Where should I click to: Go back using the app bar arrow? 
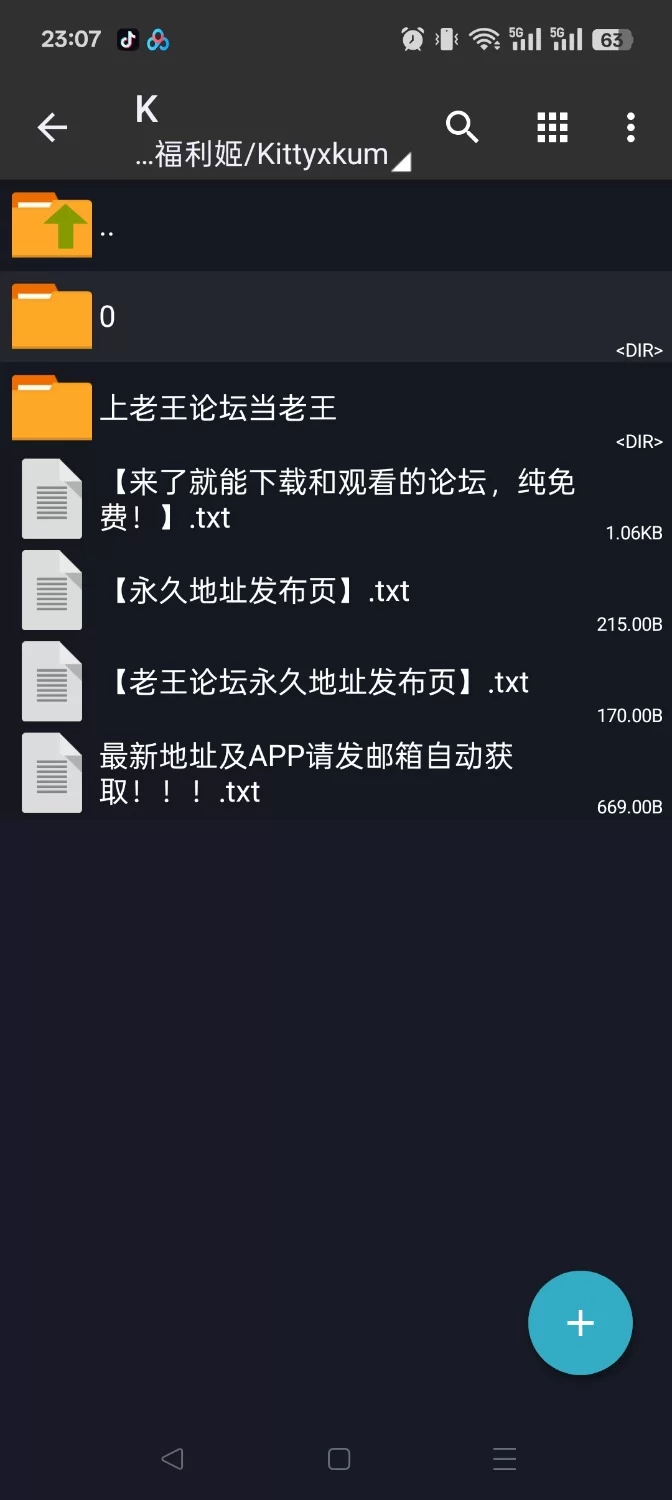tap(52, 127)
